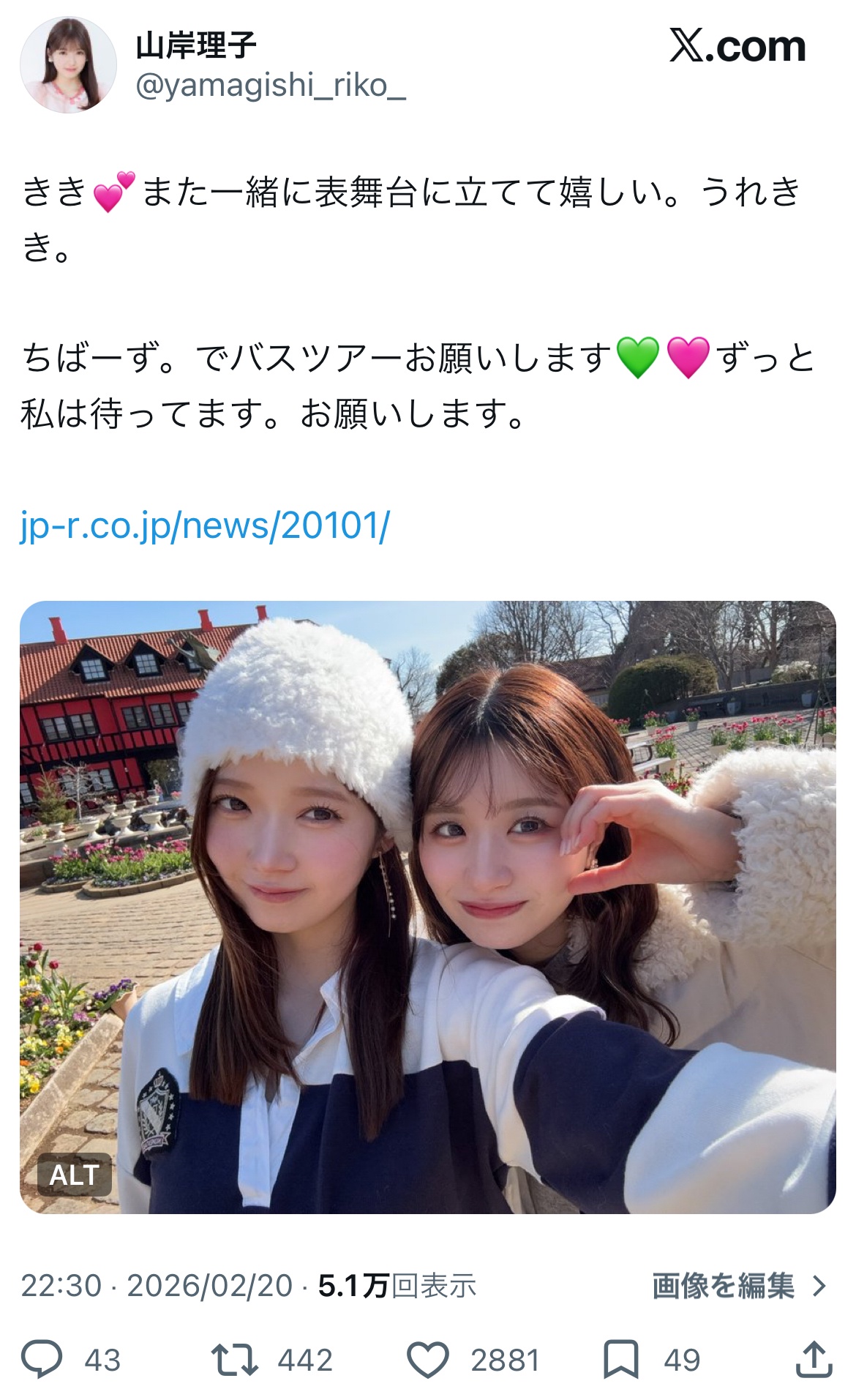Like the post with the heart icon

pos(427,1360)
